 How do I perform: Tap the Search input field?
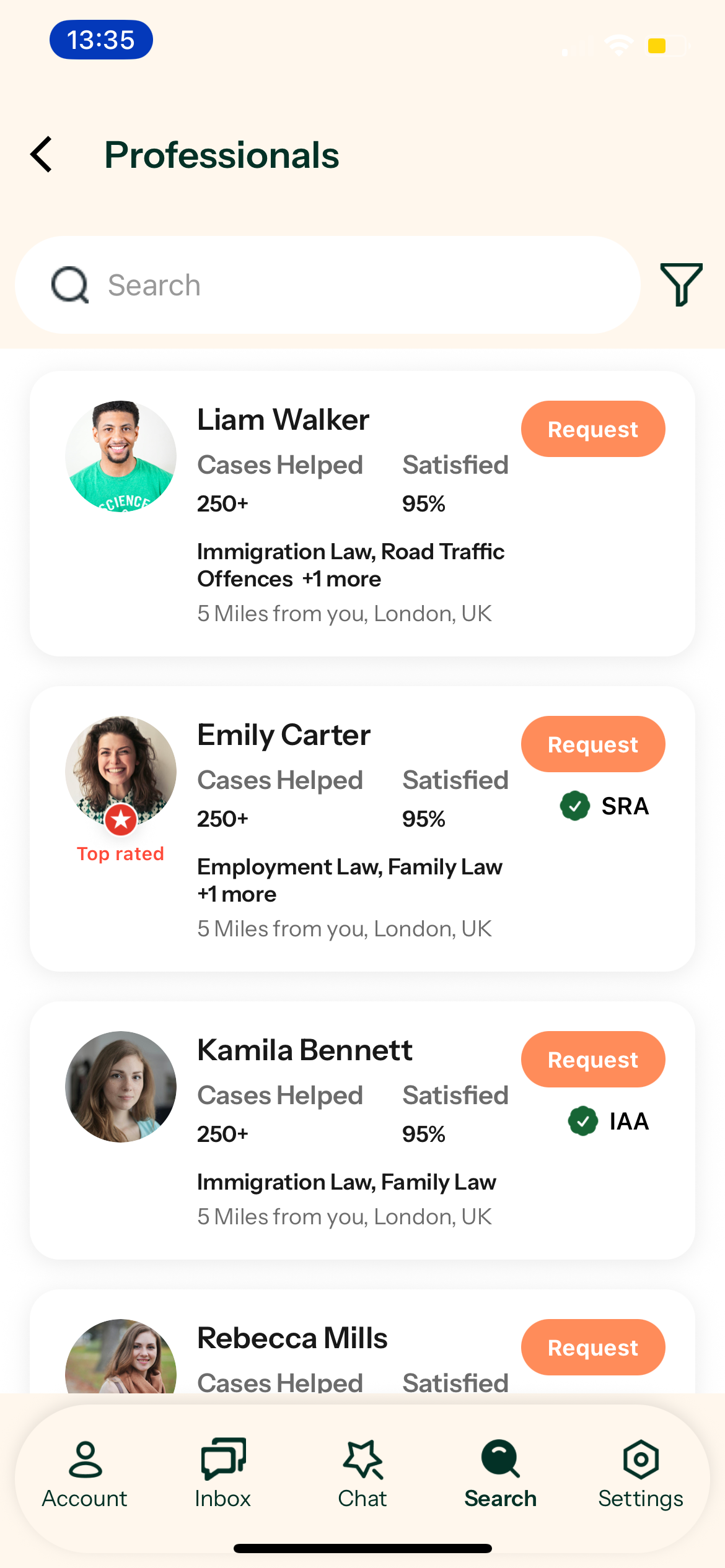[x=327, y=285]
